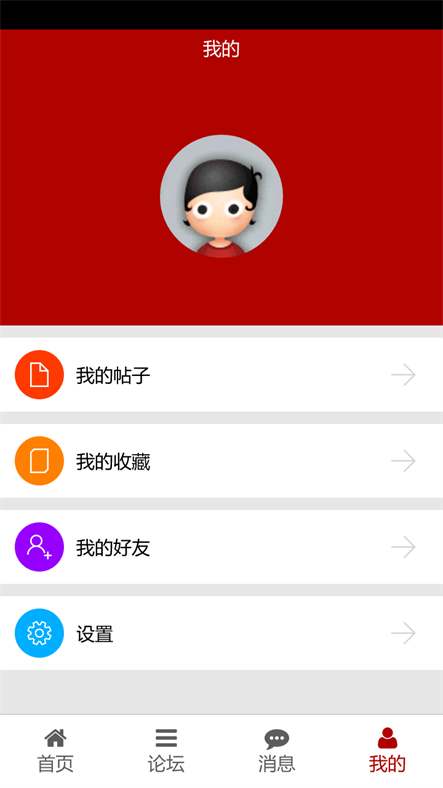The width and height of the screenshot is (443, 788).
Task: Tap the profile avatar picture
Action: (221, 196)
